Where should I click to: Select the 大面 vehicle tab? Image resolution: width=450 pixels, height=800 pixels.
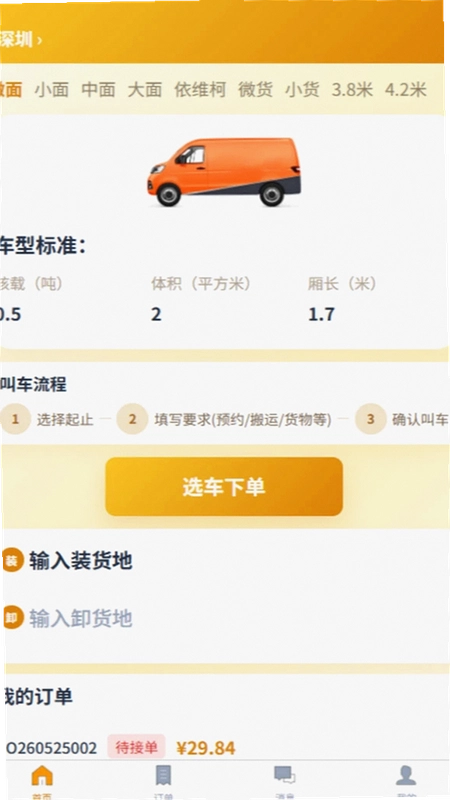coord(144,90)
